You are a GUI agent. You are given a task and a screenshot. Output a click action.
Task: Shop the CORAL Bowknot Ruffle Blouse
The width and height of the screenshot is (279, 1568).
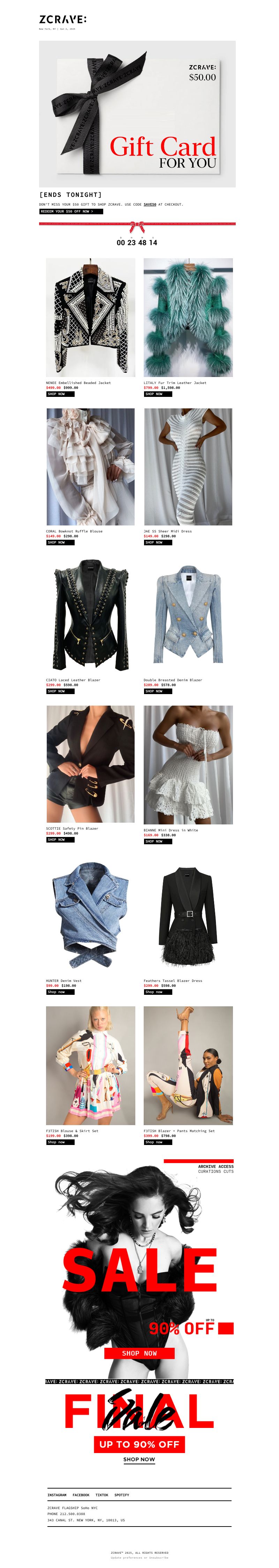click(60, 542)
